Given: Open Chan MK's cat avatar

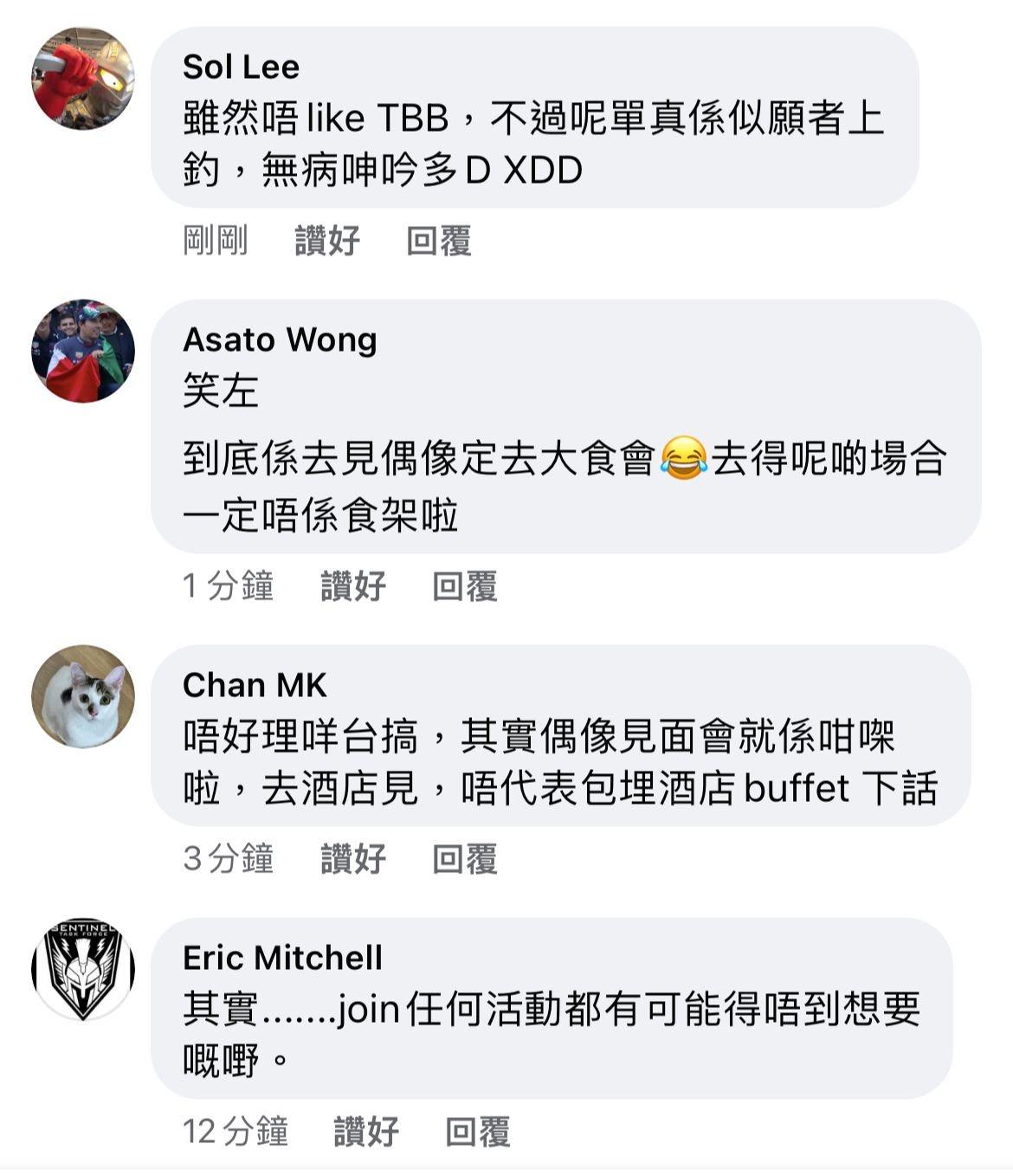Looking at the screenshot, I should point(83,696).
